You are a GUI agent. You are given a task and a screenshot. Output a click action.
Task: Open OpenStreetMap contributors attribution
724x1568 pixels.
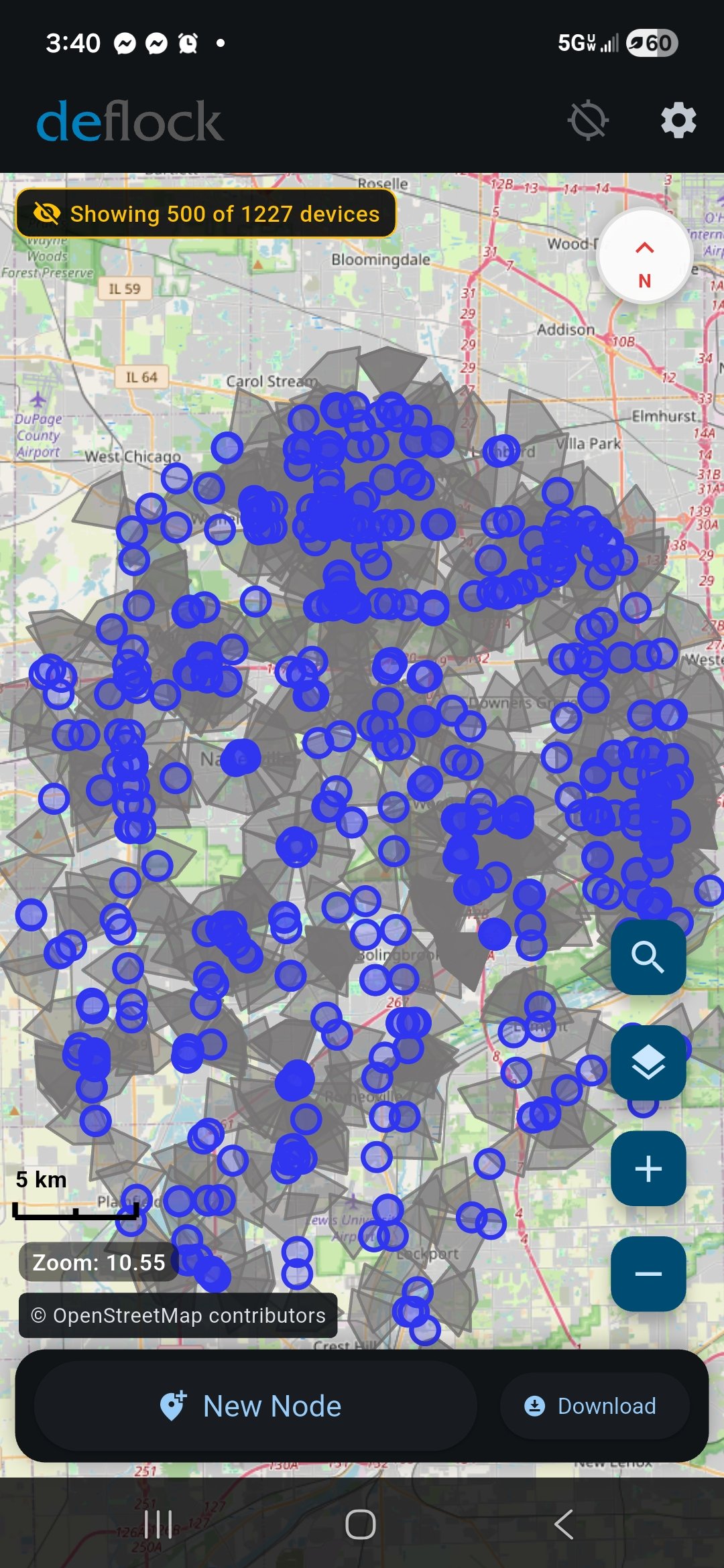pos(178,1315)
